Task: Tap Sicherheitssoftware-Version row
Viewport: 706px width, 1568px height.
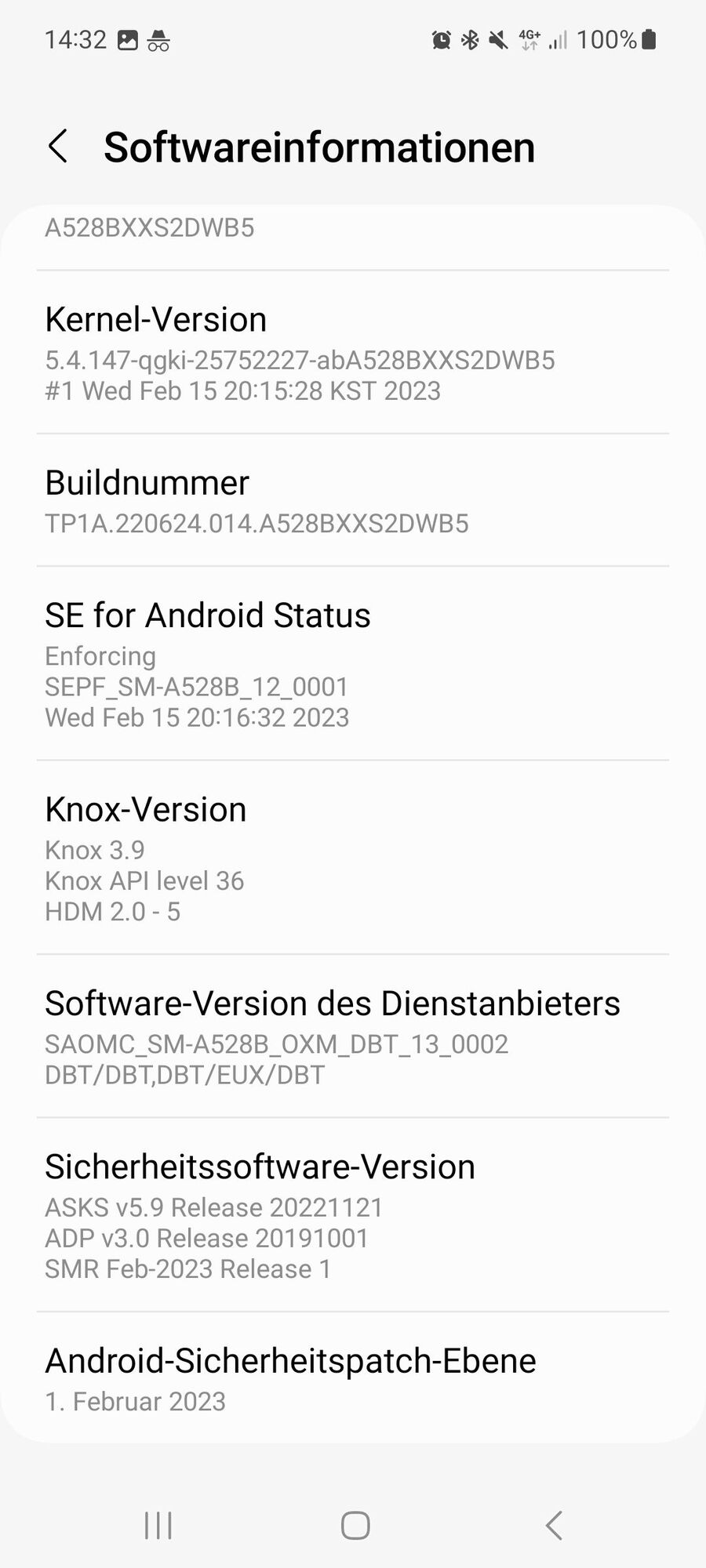Action: [x=353, y=1215]
